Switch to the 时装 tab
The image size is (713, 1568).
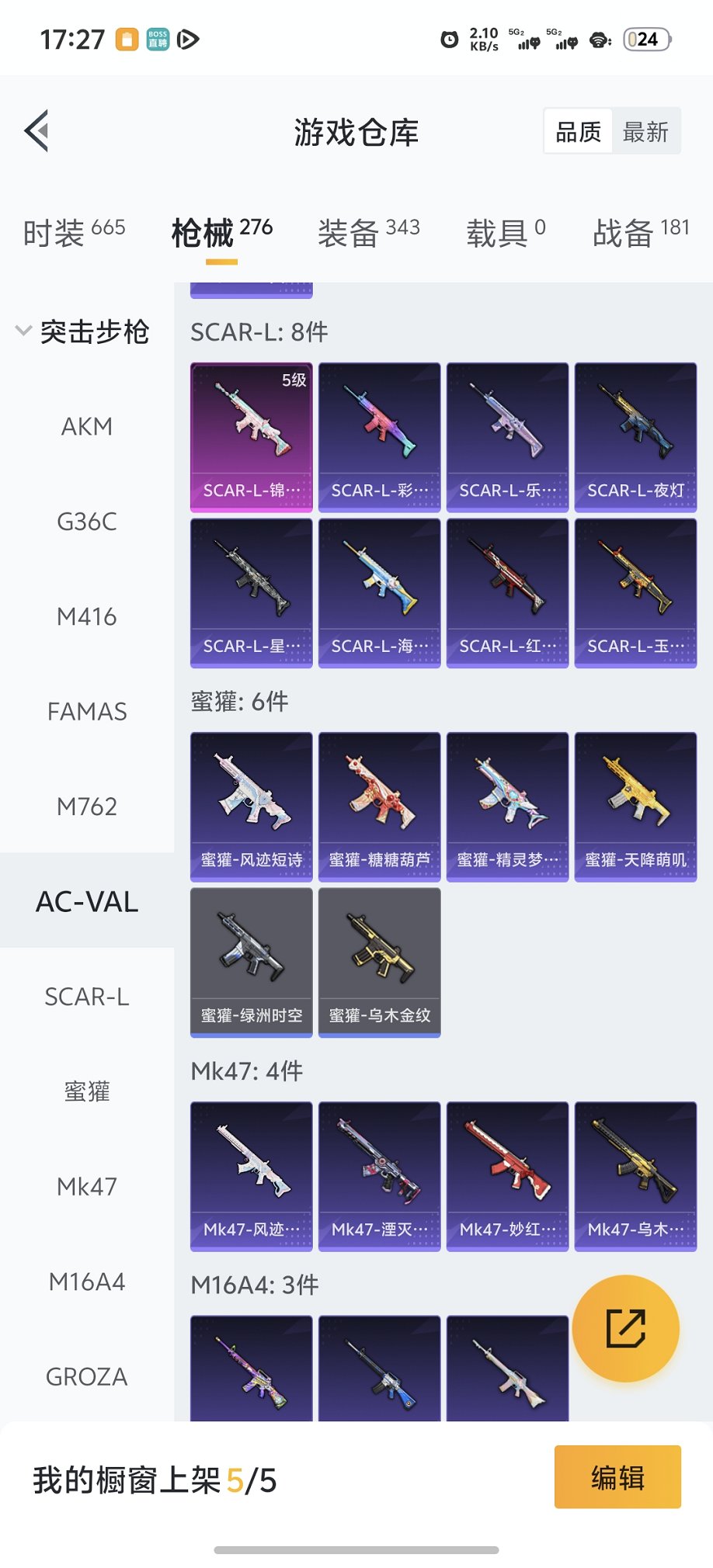coord(74,232)
